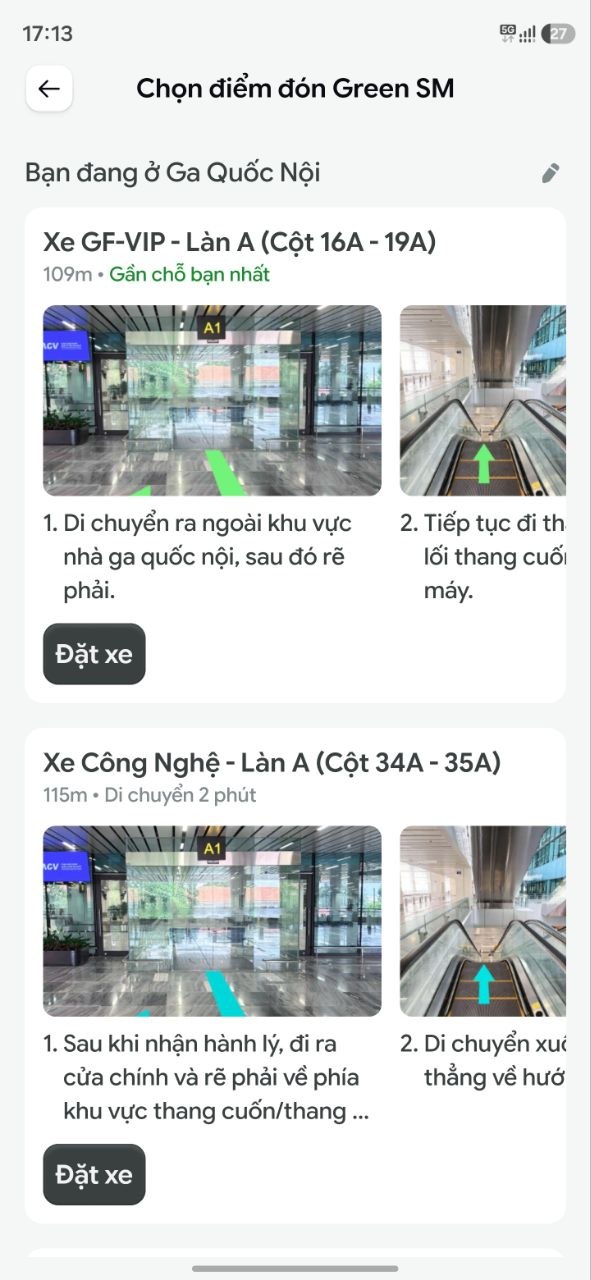Tap Đặt xe for Xe Công Nghệ

(x=94, y=1174)
